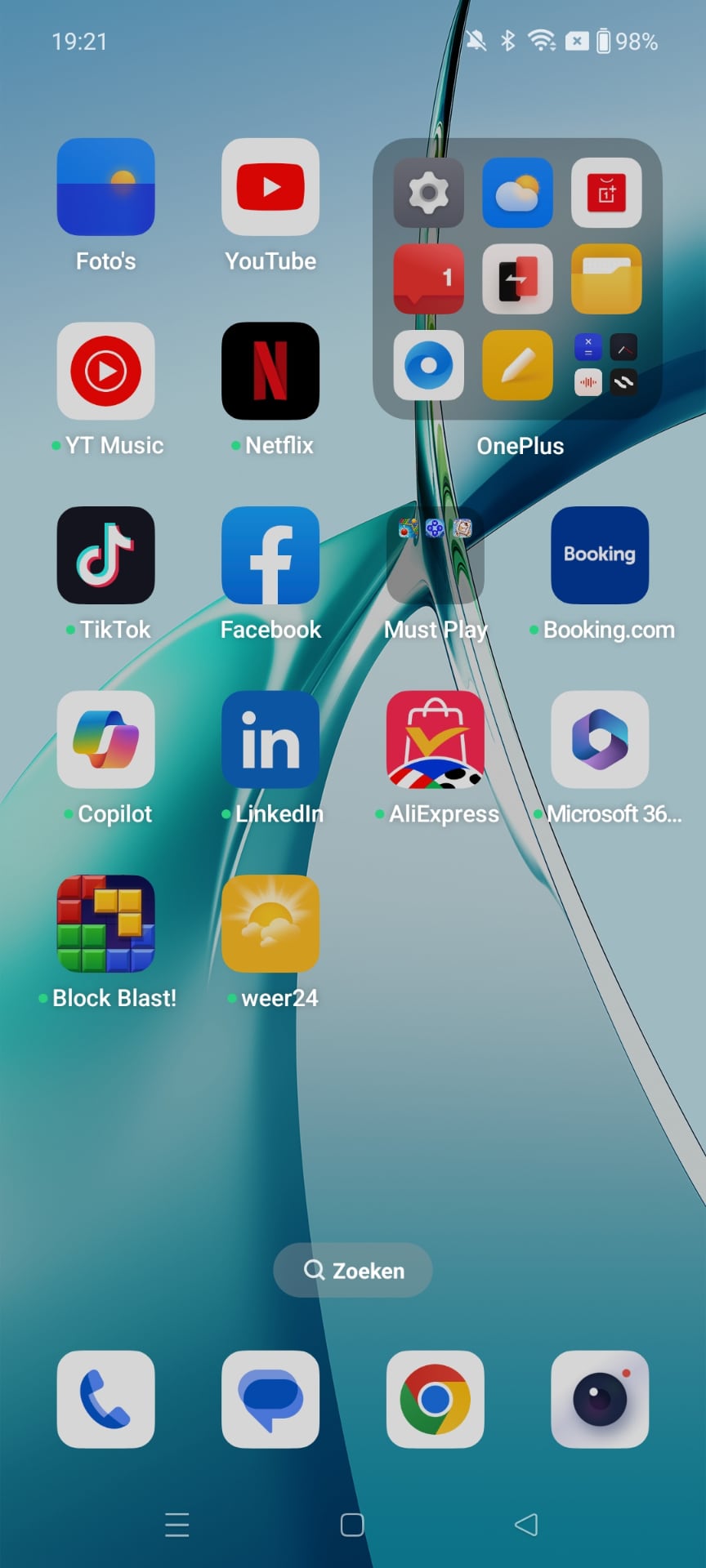
Task: Open the Must Play folder
Action: point(435,555)
